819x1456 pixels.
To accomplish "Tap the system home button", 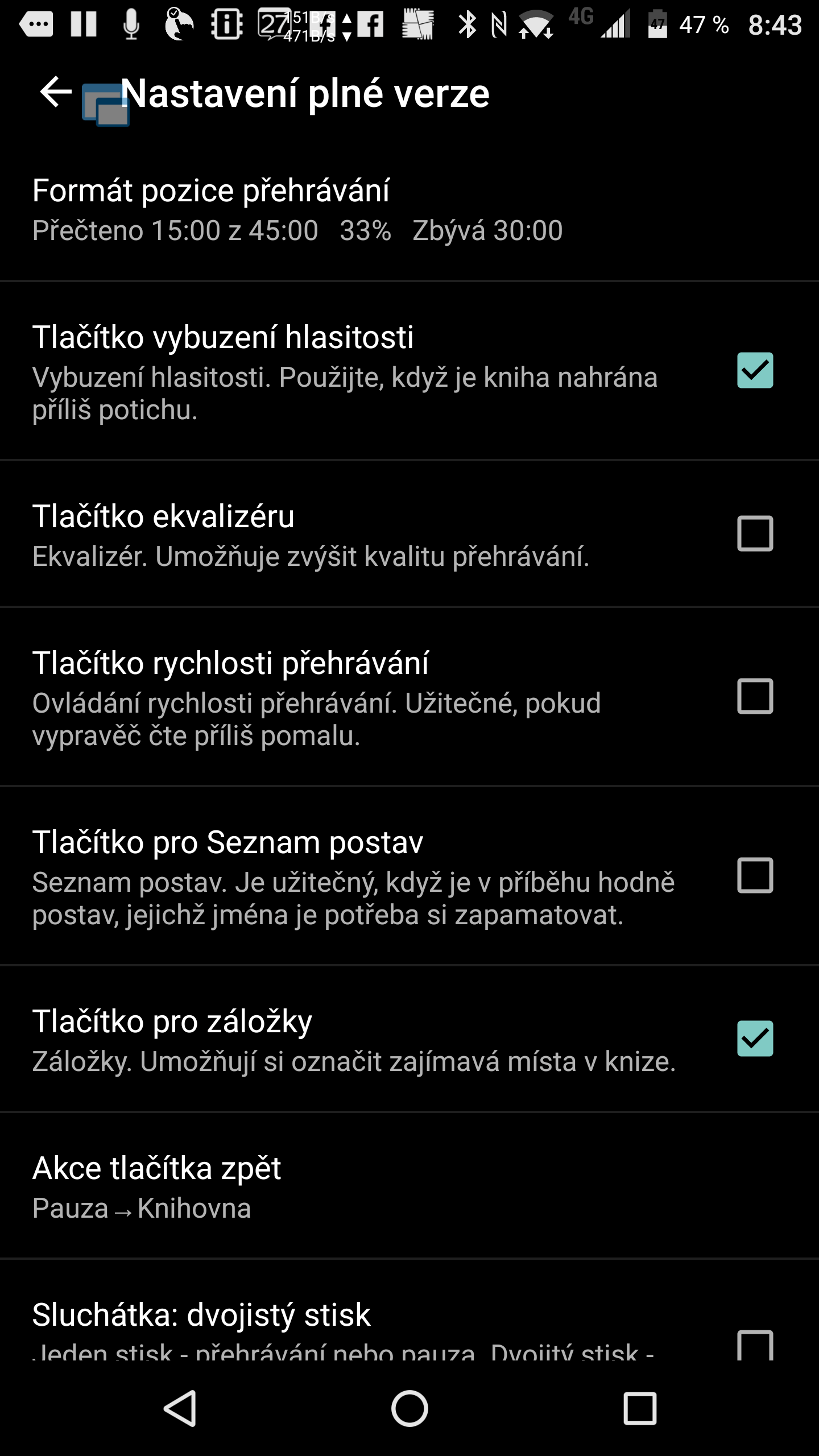I will point(409,1409).
